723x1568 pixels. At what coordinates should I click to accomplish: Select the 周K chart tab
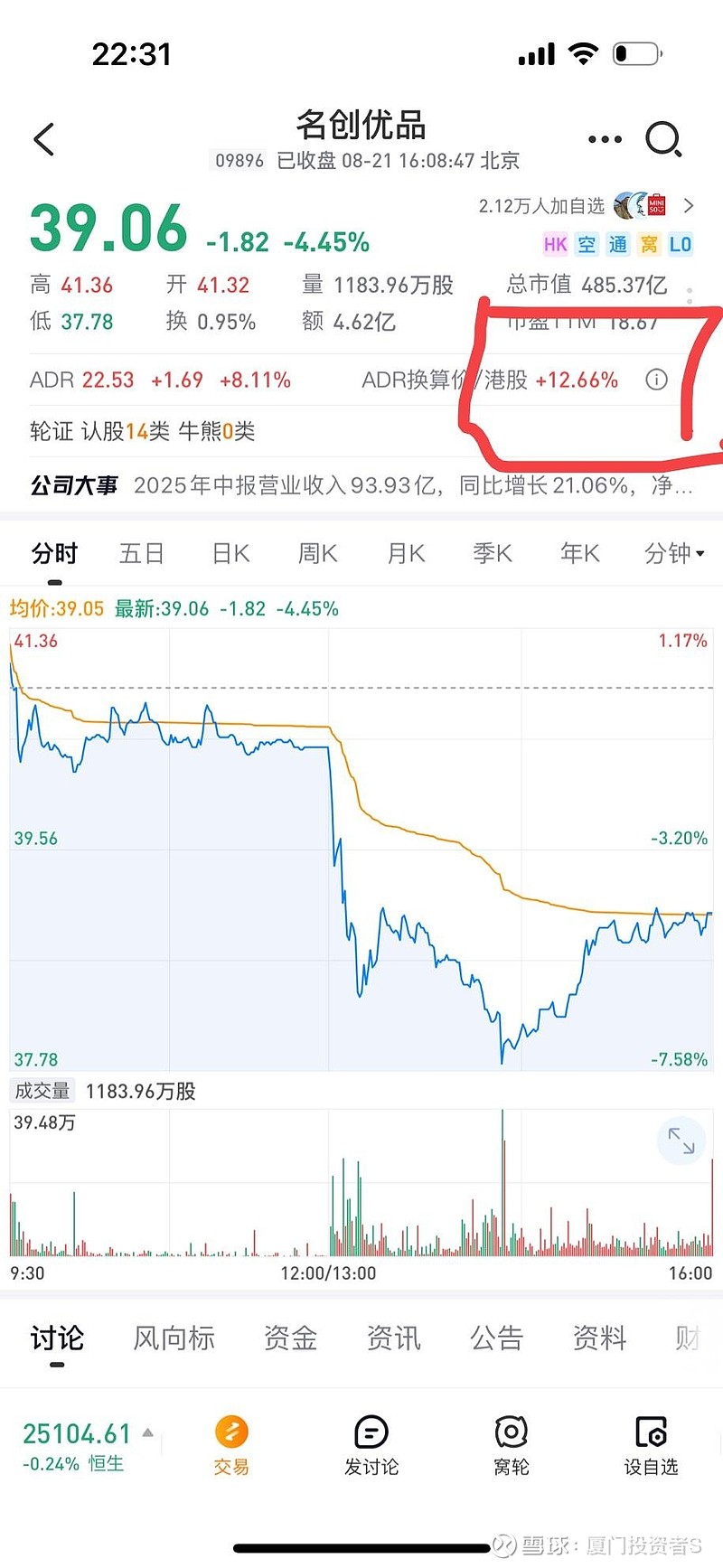(318, 553)
